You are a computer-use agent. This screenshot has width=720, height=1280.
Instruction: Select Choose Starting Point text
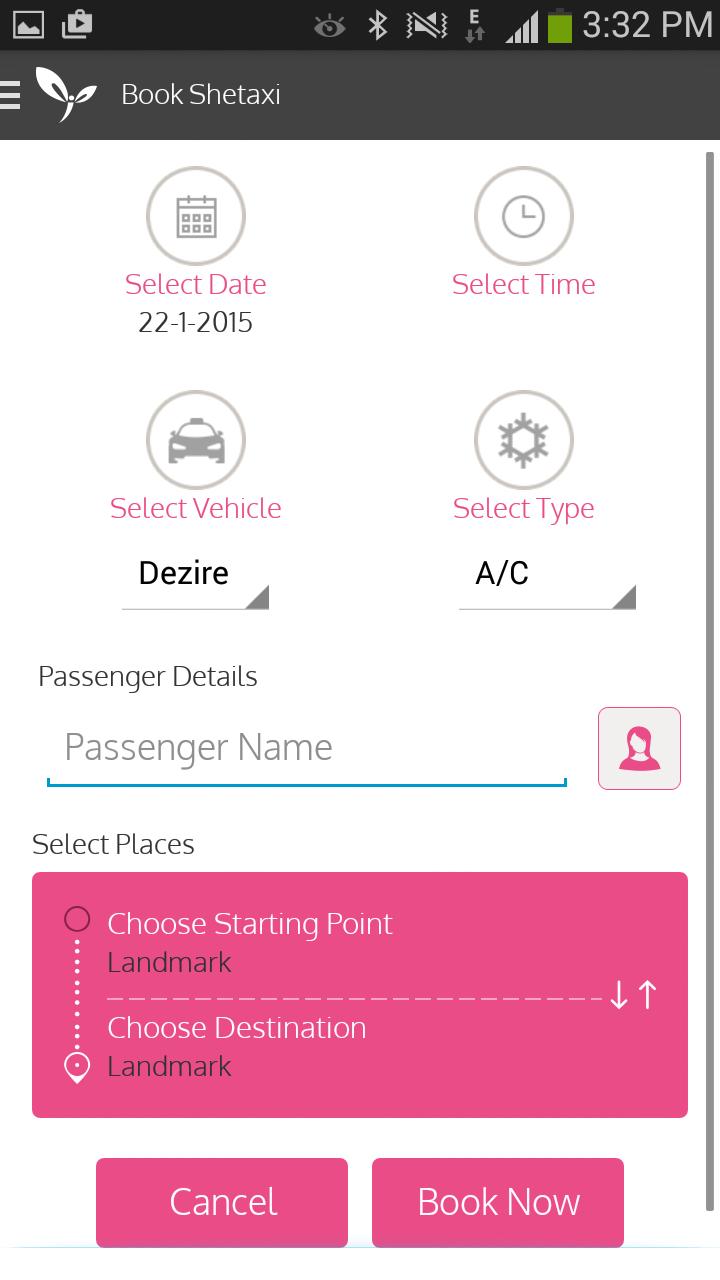coord(249,923)
